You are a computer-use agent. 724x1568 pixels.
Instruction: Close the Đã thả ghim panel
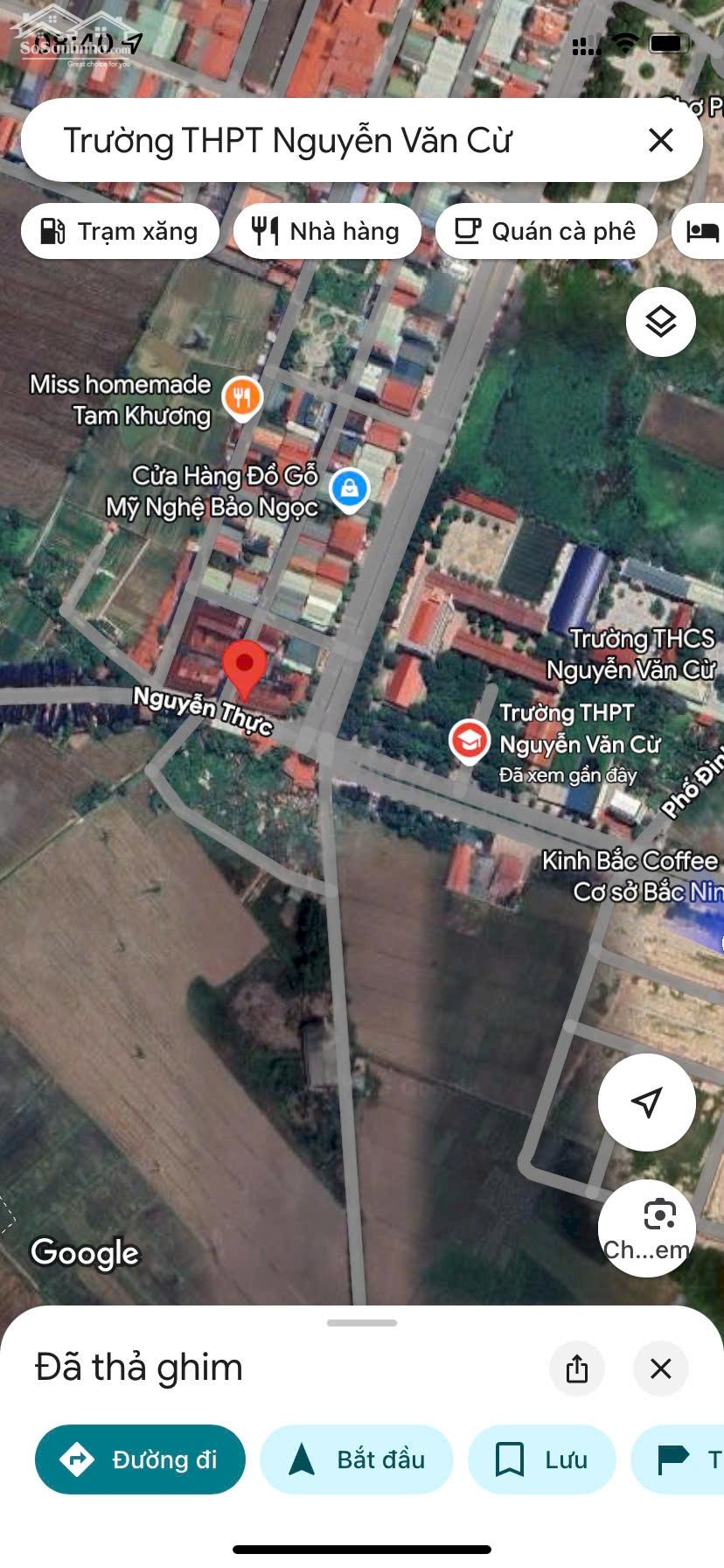tap(661, 1368)
